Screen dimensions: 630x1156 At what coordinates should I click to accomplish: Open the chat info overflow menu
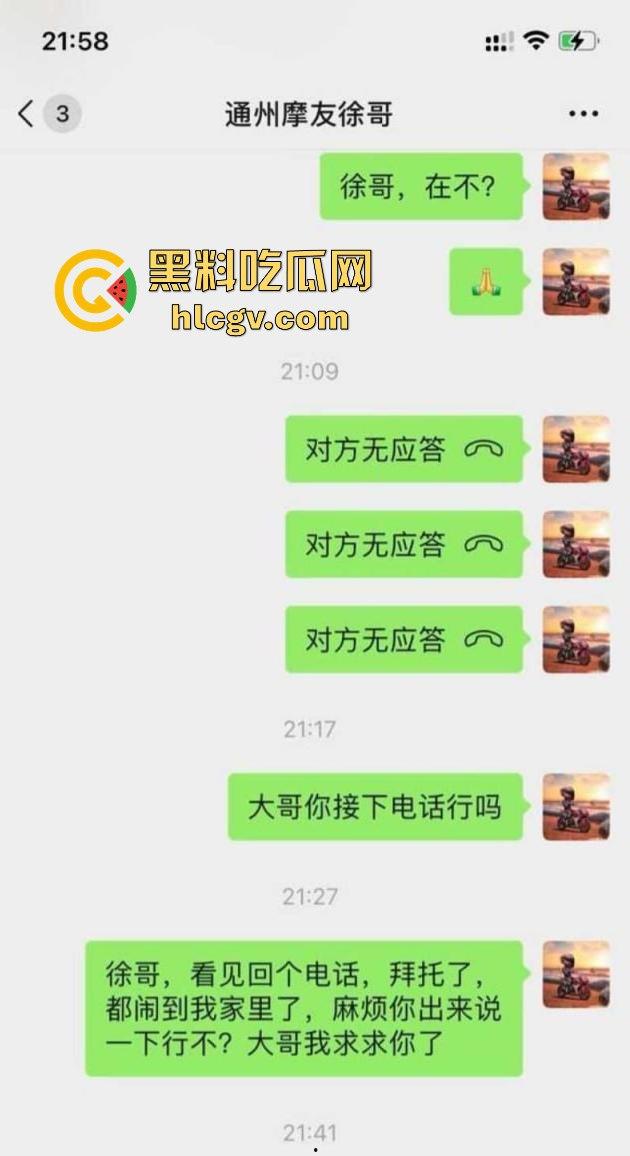(x=583, y=114)
